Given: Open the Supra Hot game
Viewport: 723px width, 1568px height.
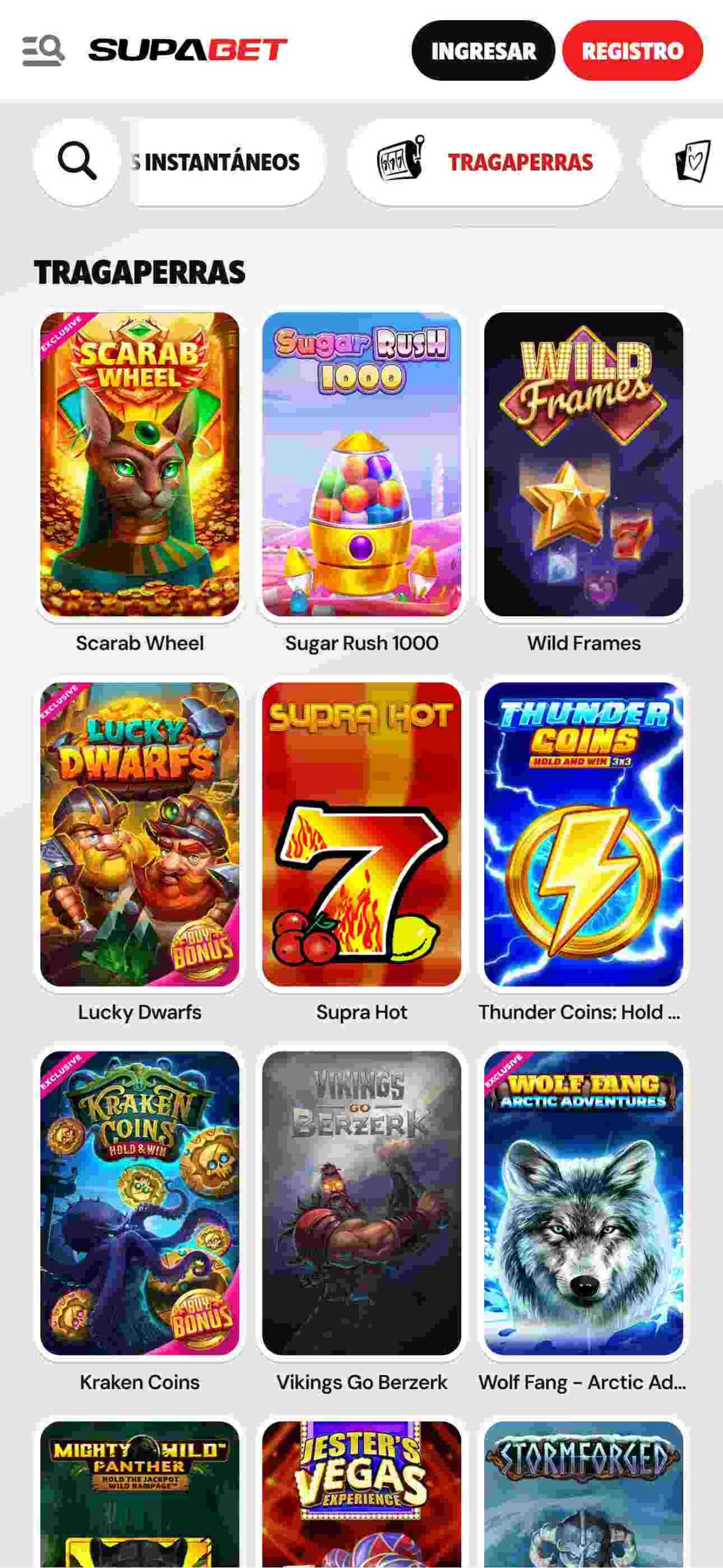Looking at the screenshot, I should [361, 834].
